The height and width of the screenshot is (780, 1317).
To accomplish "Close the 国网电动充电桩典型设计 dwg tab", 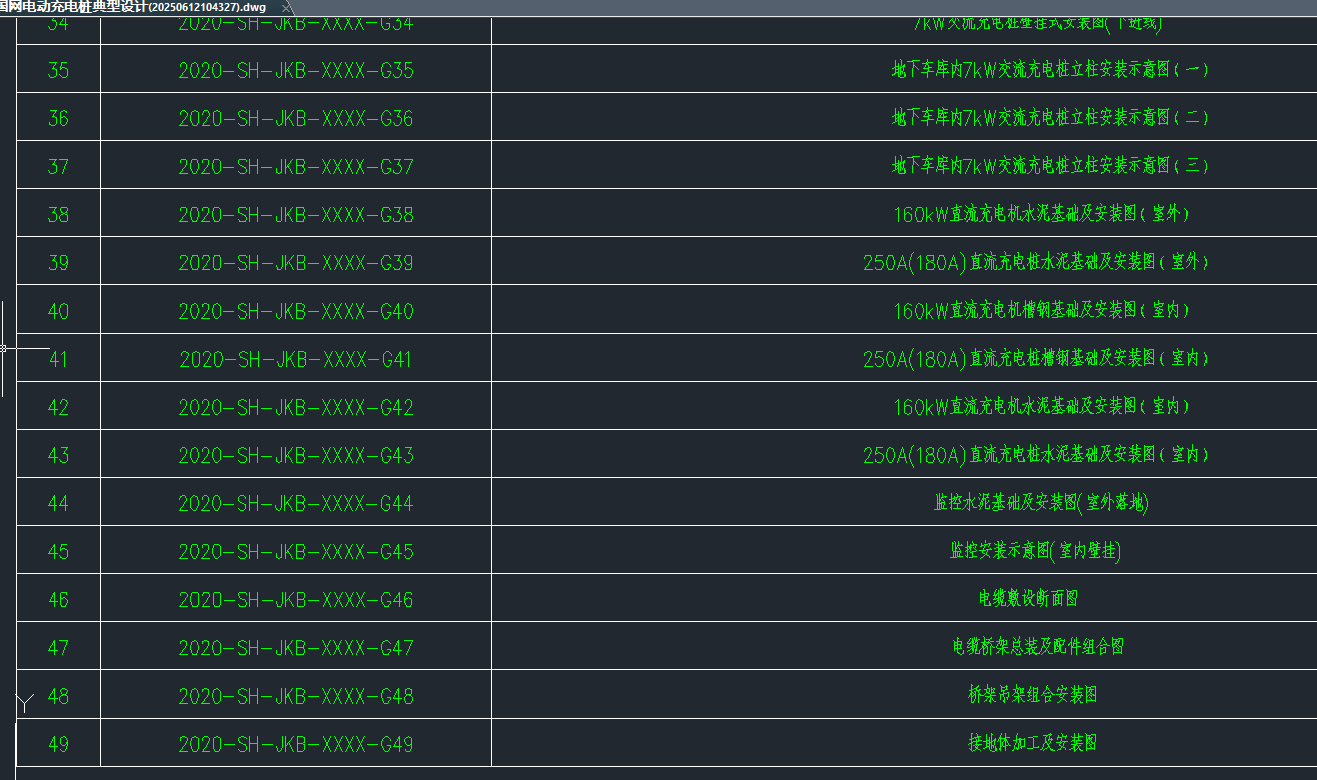I will pos(286,7).
